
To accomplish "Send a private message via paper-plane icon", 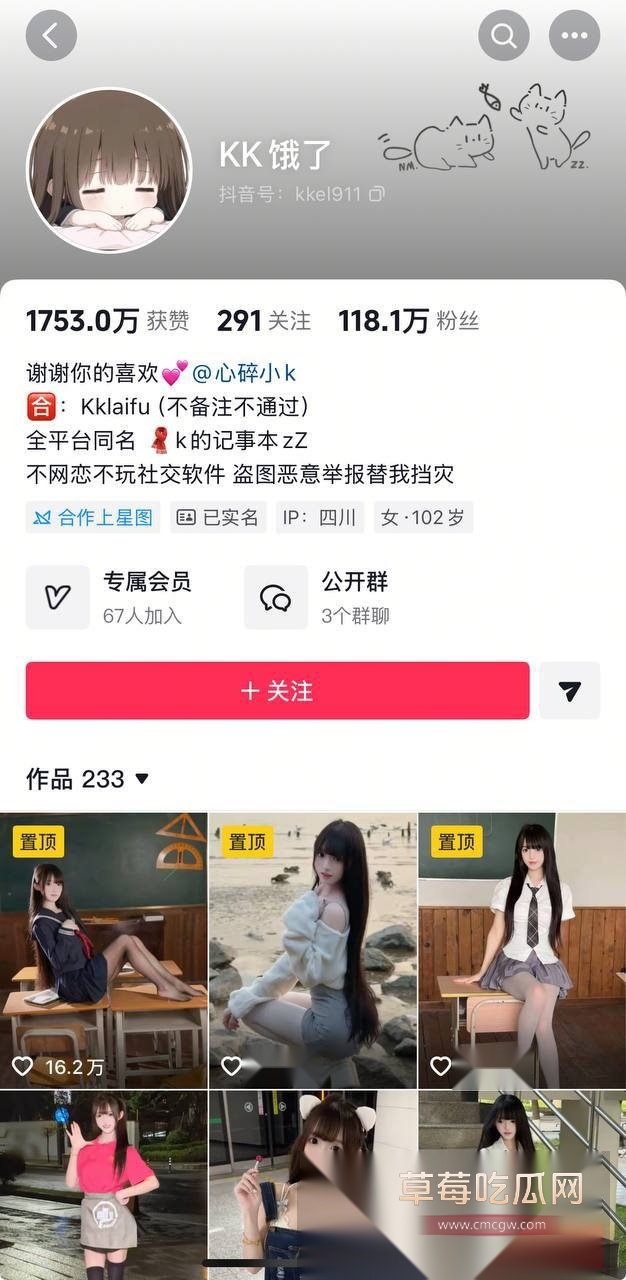I will (x=569, y=690).
